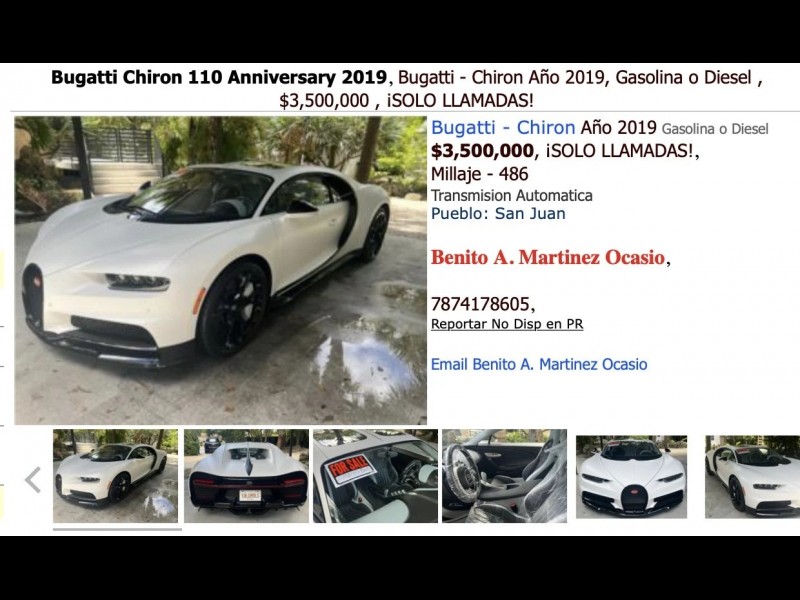Tap Reportar No Disp en PR
800x600 pixels.
(x=507, y=324)
